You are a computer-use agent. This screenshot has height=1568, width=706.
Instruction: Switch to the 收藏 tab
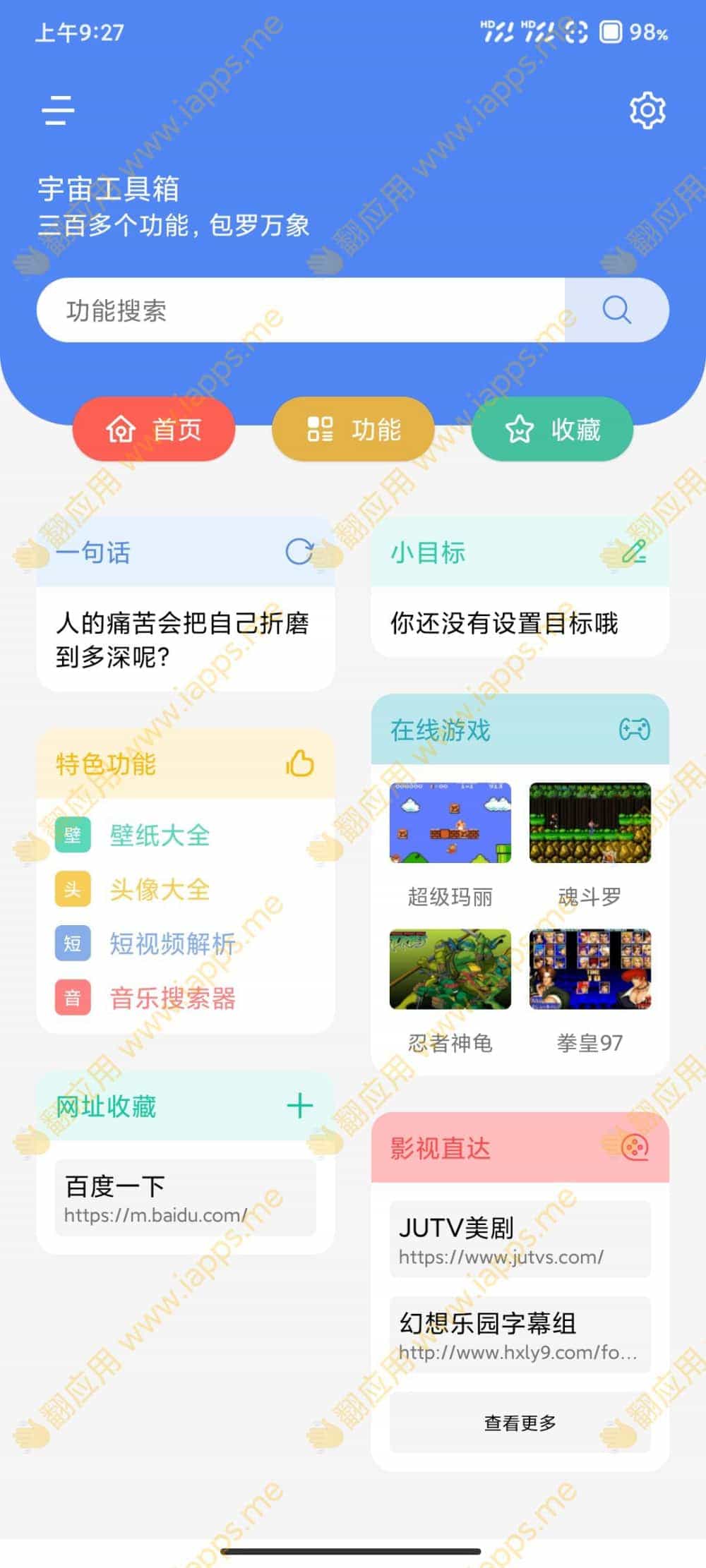click(552, 429)
